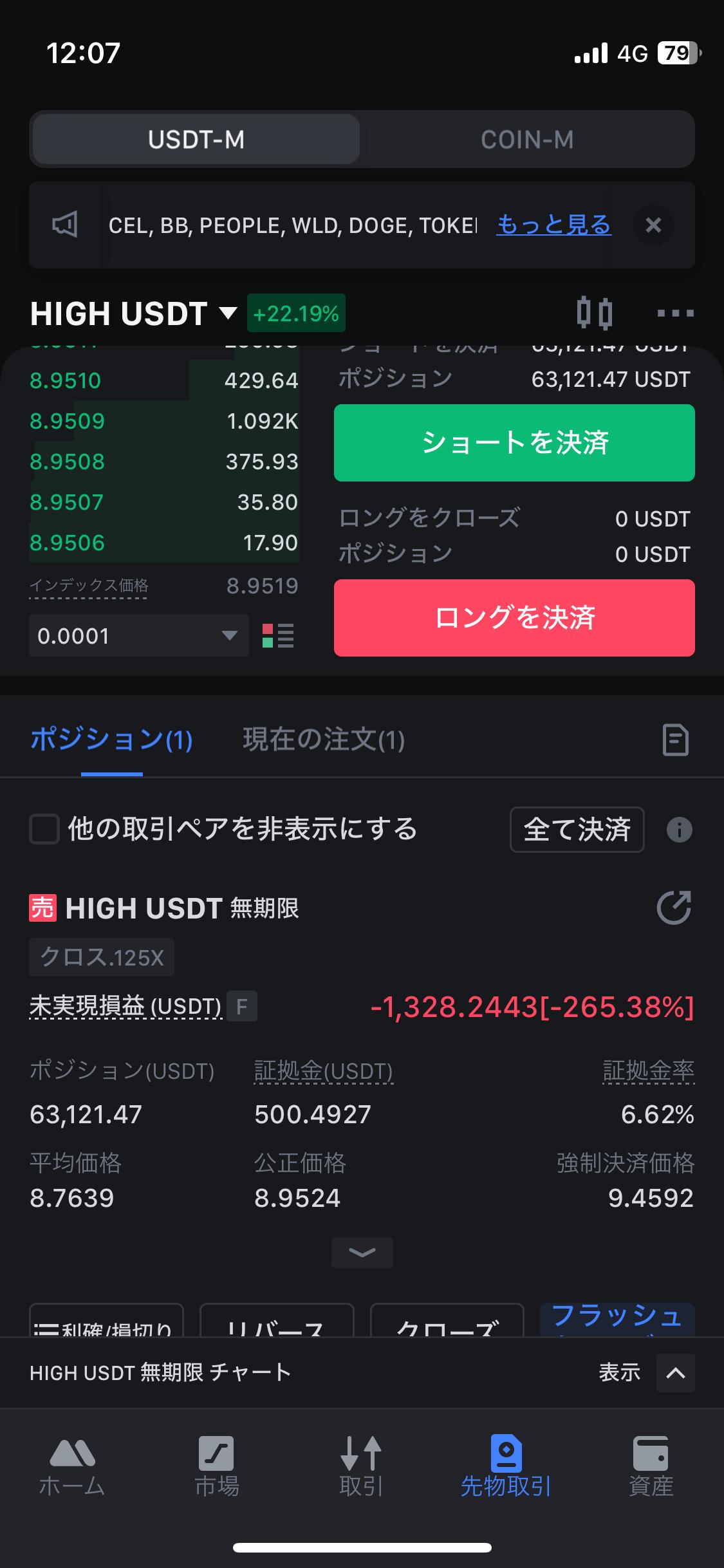This screenshot has width=724, height=1568.
Task: Open the three-dot overflow menu
Action: (675, 313)
